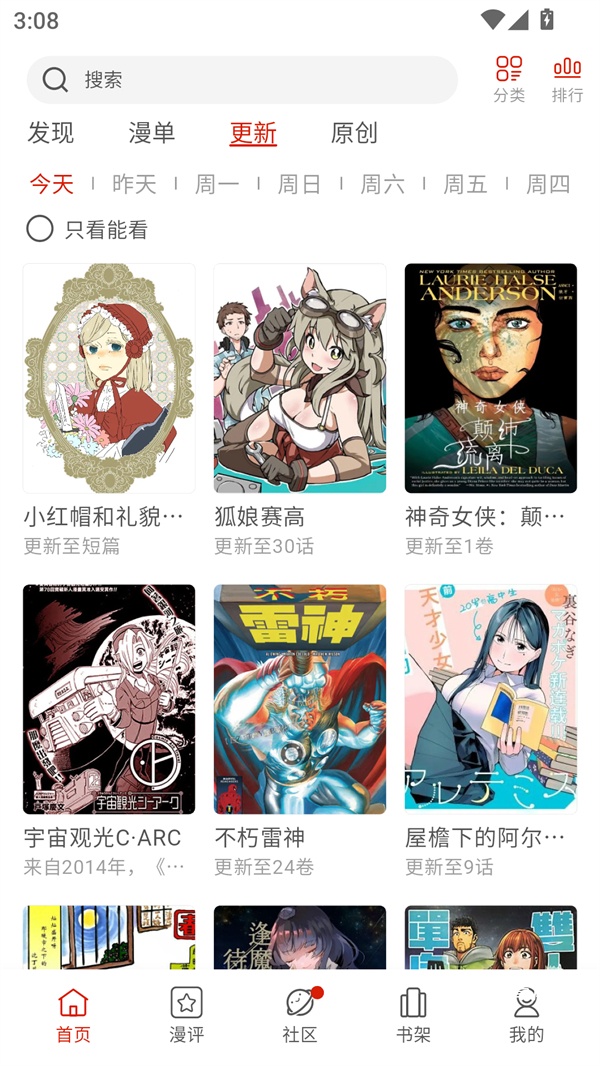Select the 昨天 day filter
Screen dimensions: 600x1066
pos(134,184)
